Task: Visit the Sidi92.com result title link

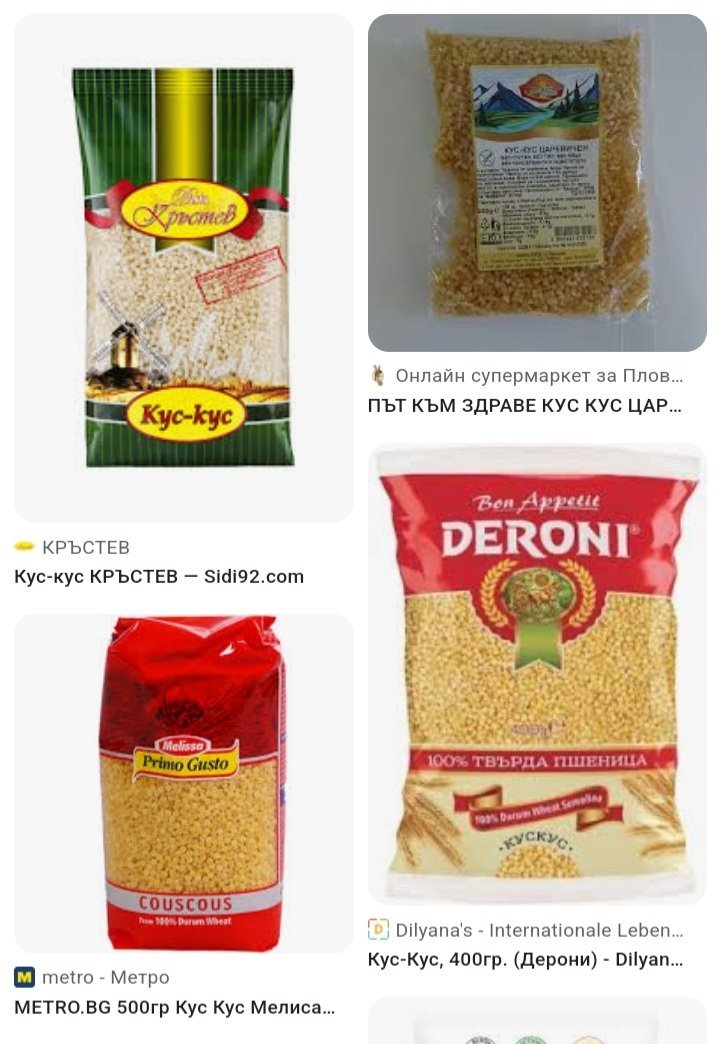Action: click(159, 577)
